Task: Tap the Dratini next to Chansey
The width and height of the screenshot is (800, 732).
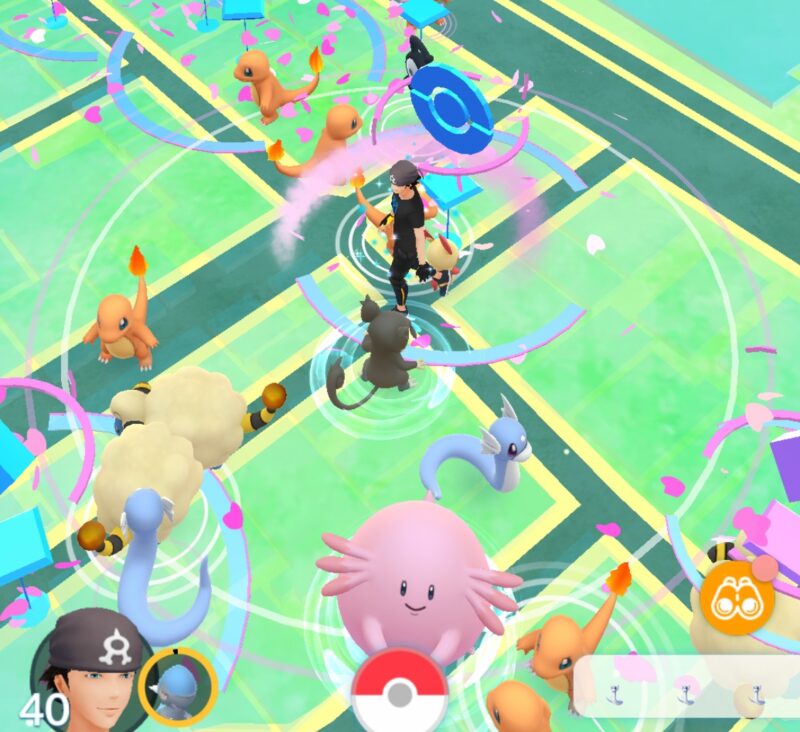Action: point(482,456)
